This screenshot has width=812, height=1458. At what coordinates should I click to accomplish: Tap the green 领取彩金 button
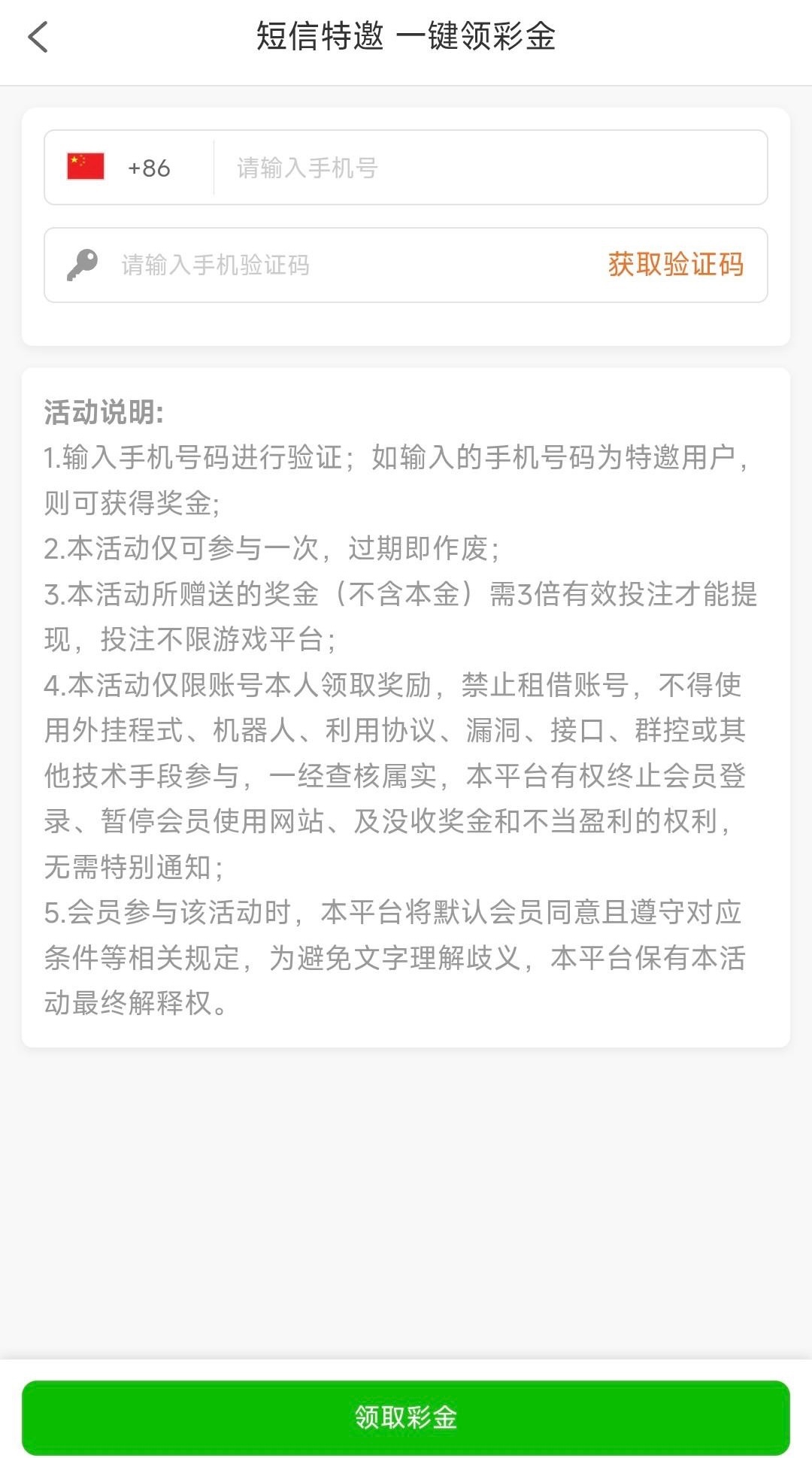406,1417
